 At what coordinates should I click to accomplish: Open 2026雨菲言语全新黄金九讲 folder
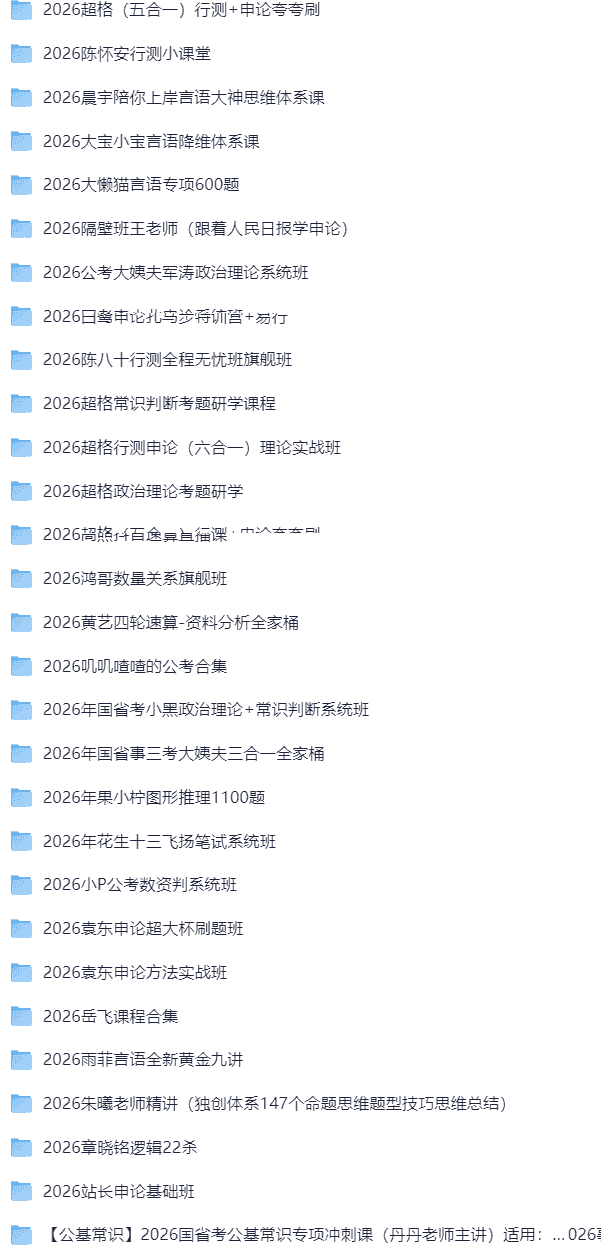tap(143, 1060)
